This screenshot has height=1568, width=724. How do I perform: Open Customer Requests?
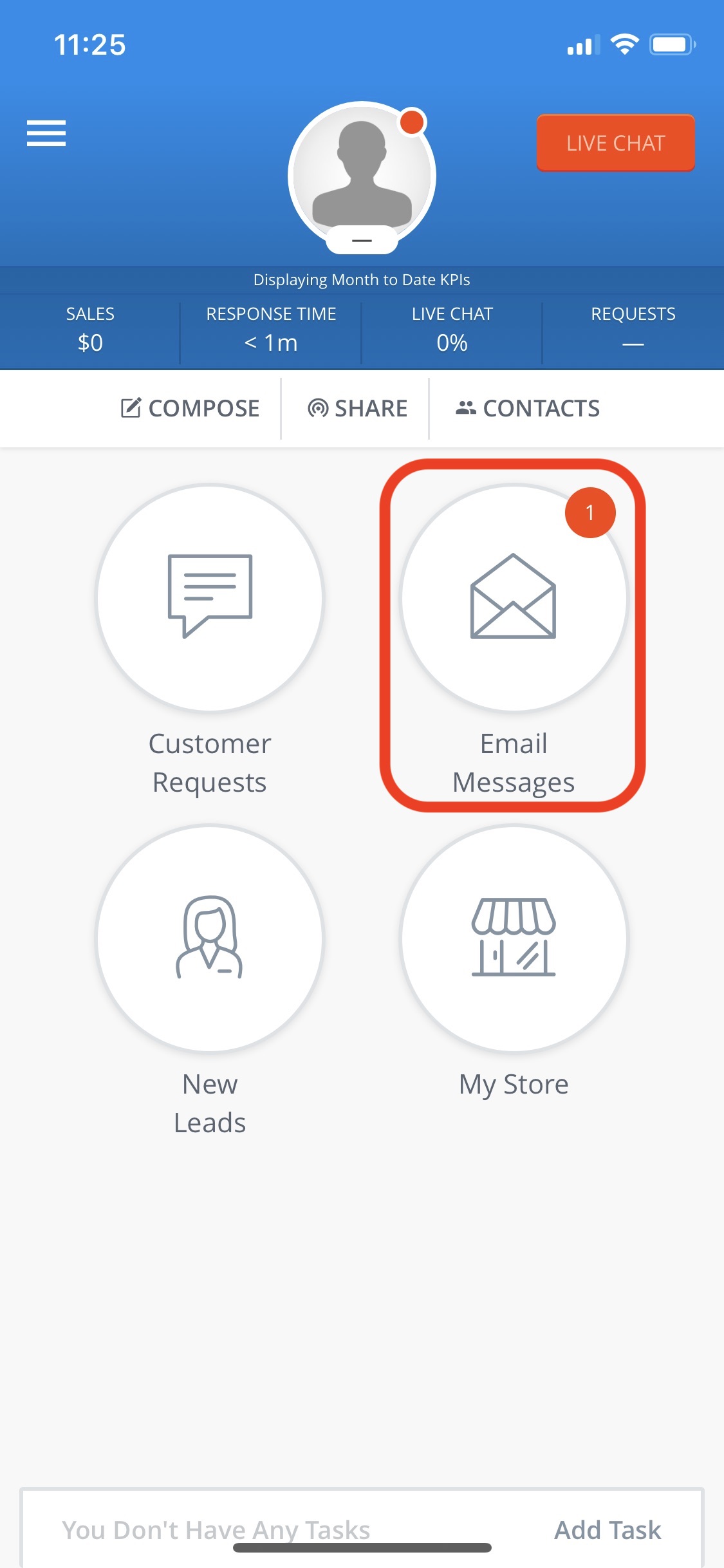coord(210,599)
